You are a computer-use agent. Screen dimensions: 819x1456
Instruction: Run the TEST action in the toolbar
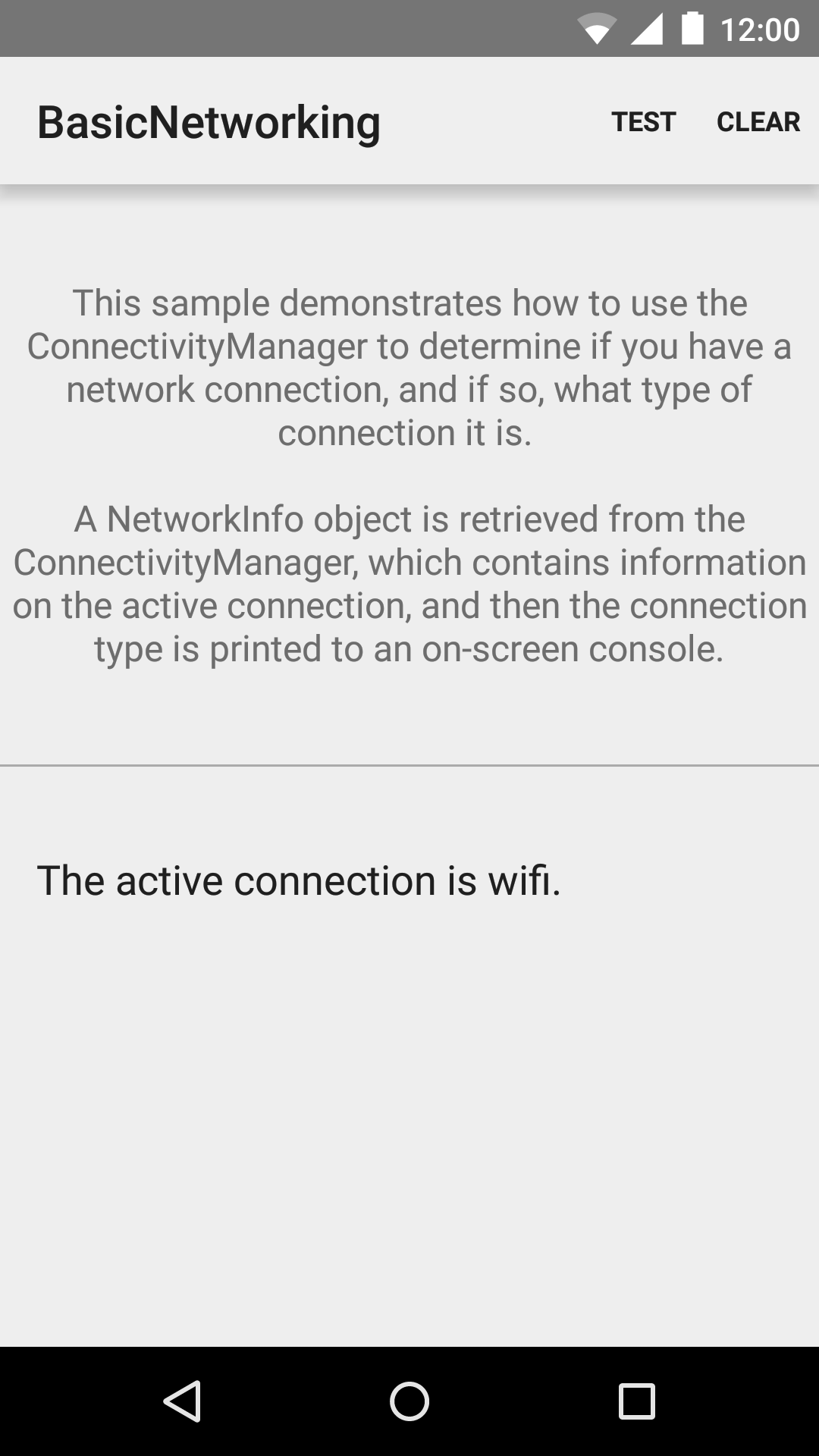click(643, 121)
